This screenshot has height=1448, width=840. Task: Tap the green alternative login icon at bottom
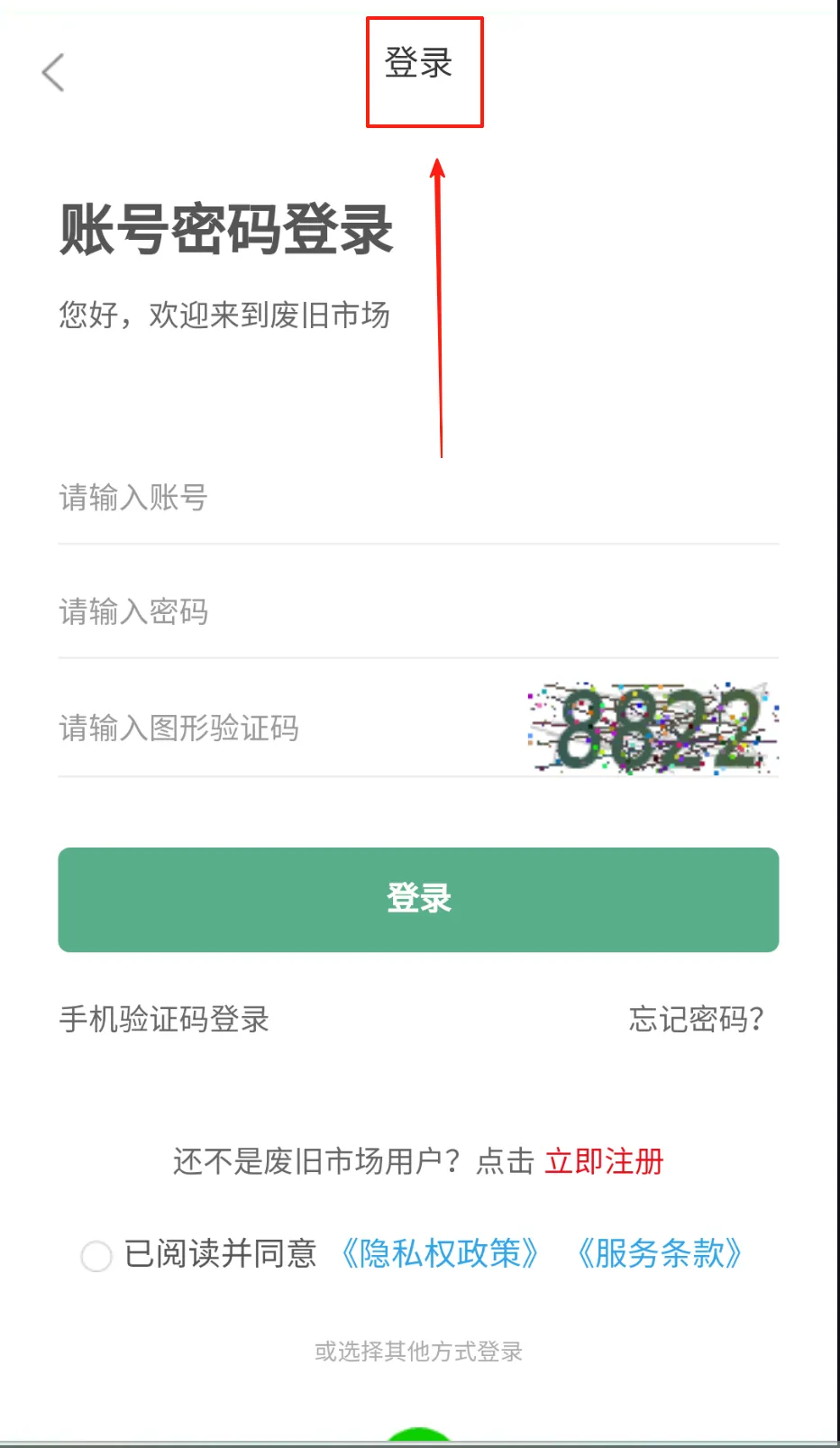pos(419,1438)
